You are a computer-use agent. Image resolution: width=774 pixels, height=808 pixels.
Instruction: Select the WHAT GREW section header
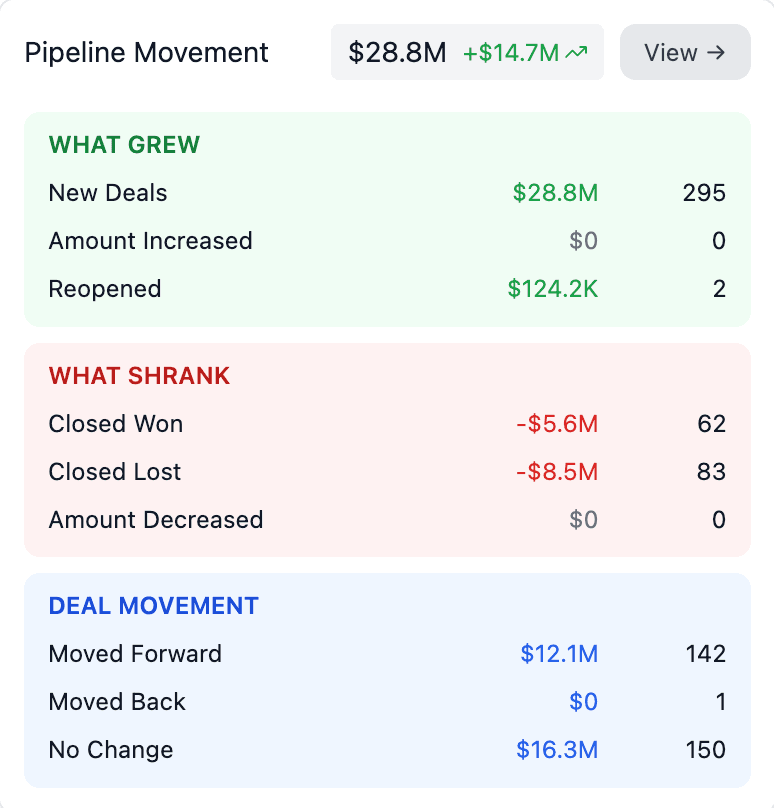(124, 145)
